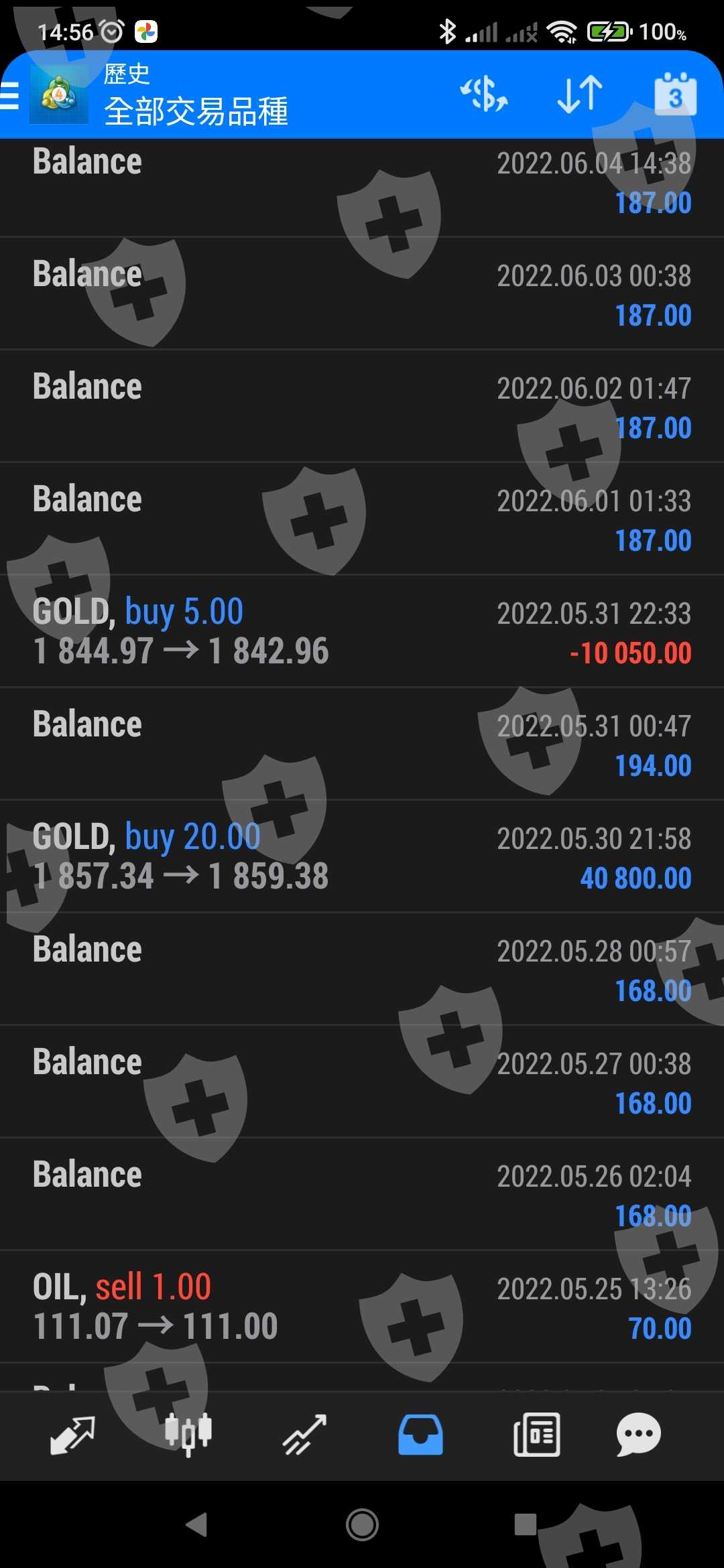724x1568 pixels.
Task: Open the GOLD buy 20.00 trade
Action: (362, 856)
